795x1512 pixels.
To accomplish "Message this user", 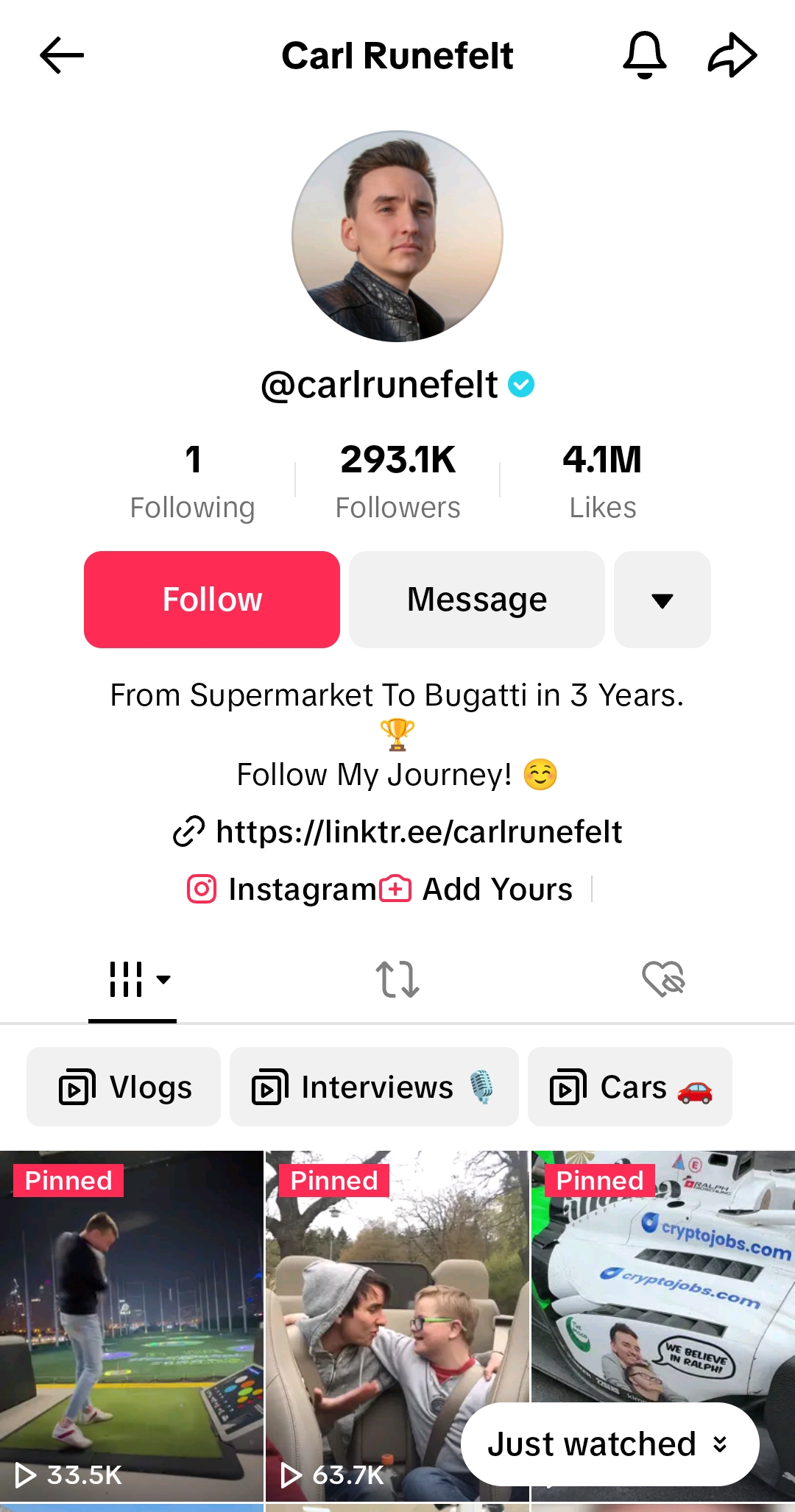I will [477, 600].
